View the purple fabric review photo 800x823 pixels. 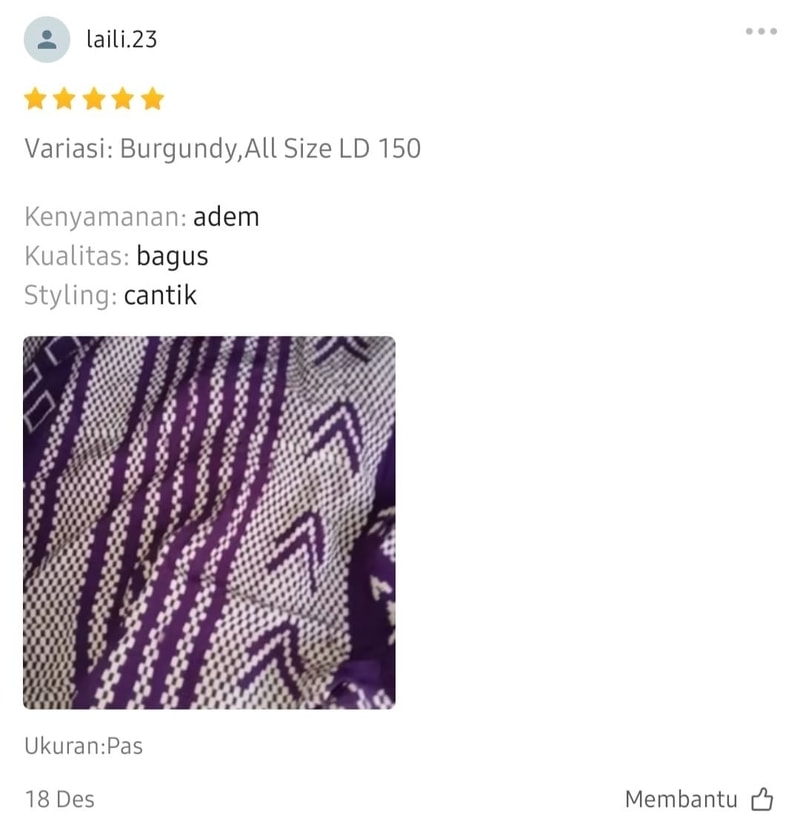(209, 522)
